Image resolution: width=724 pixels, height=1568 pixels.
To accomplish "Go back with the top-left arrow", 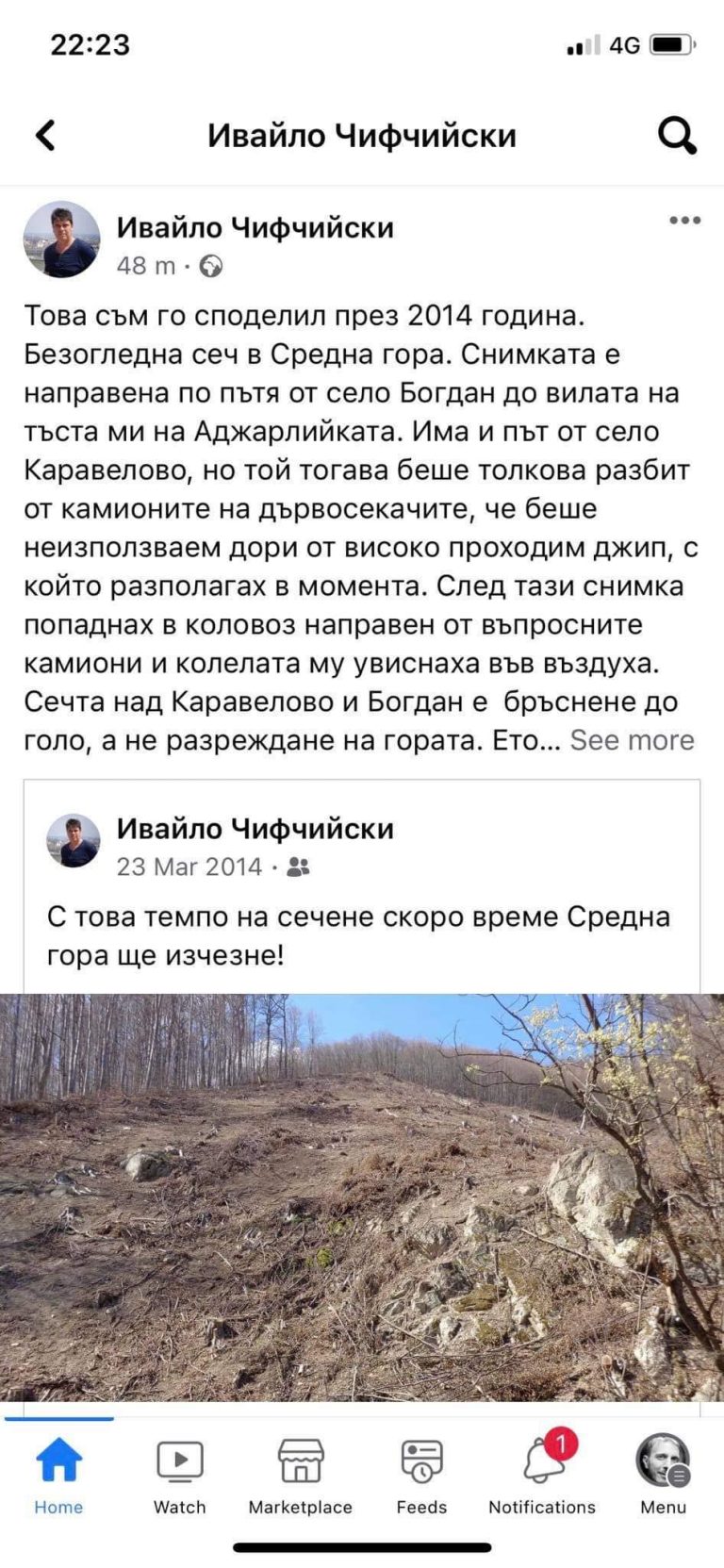I will click(x=45, y=136).
